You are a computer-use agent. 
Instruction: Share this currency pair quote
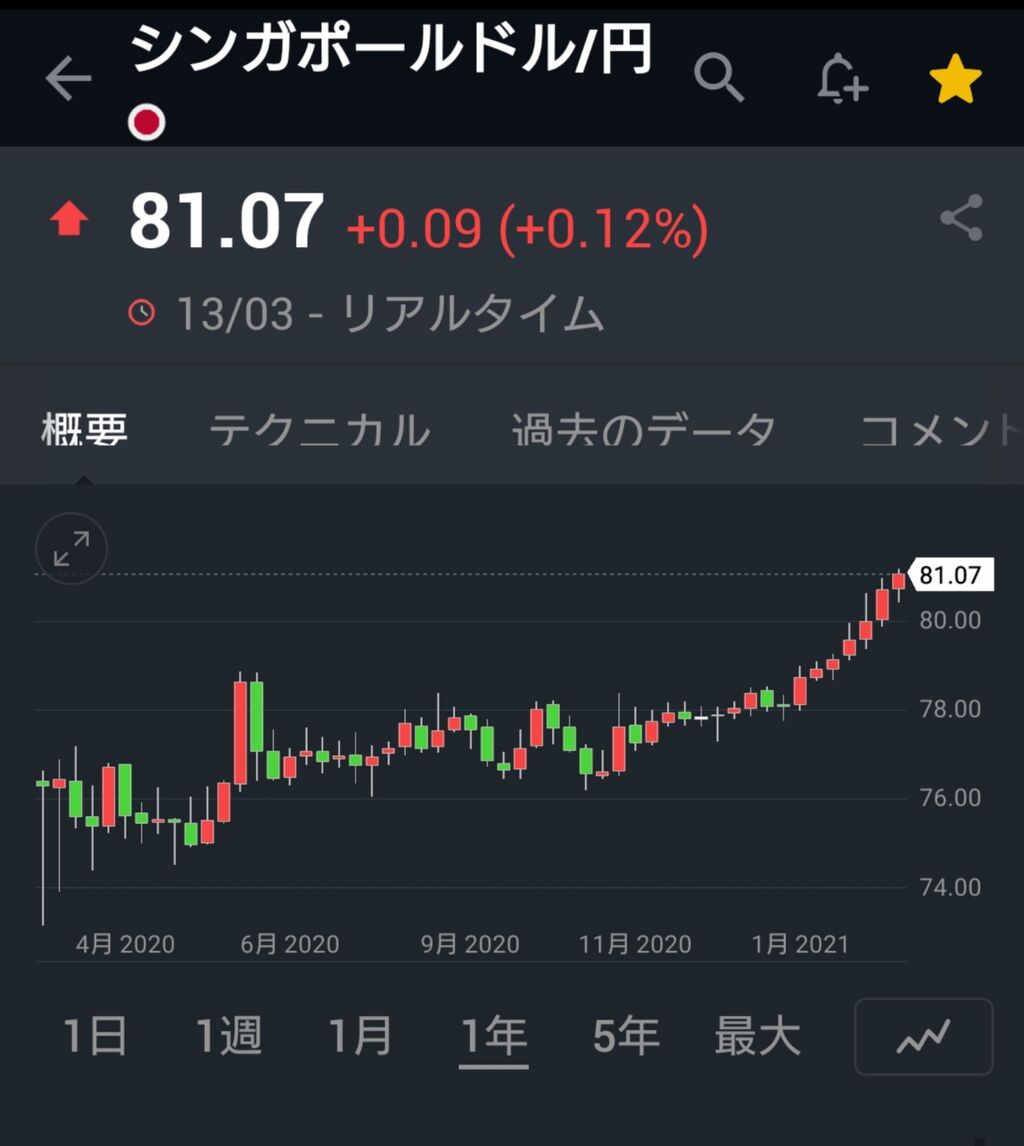pyautogui.click(x=962, y=218)
